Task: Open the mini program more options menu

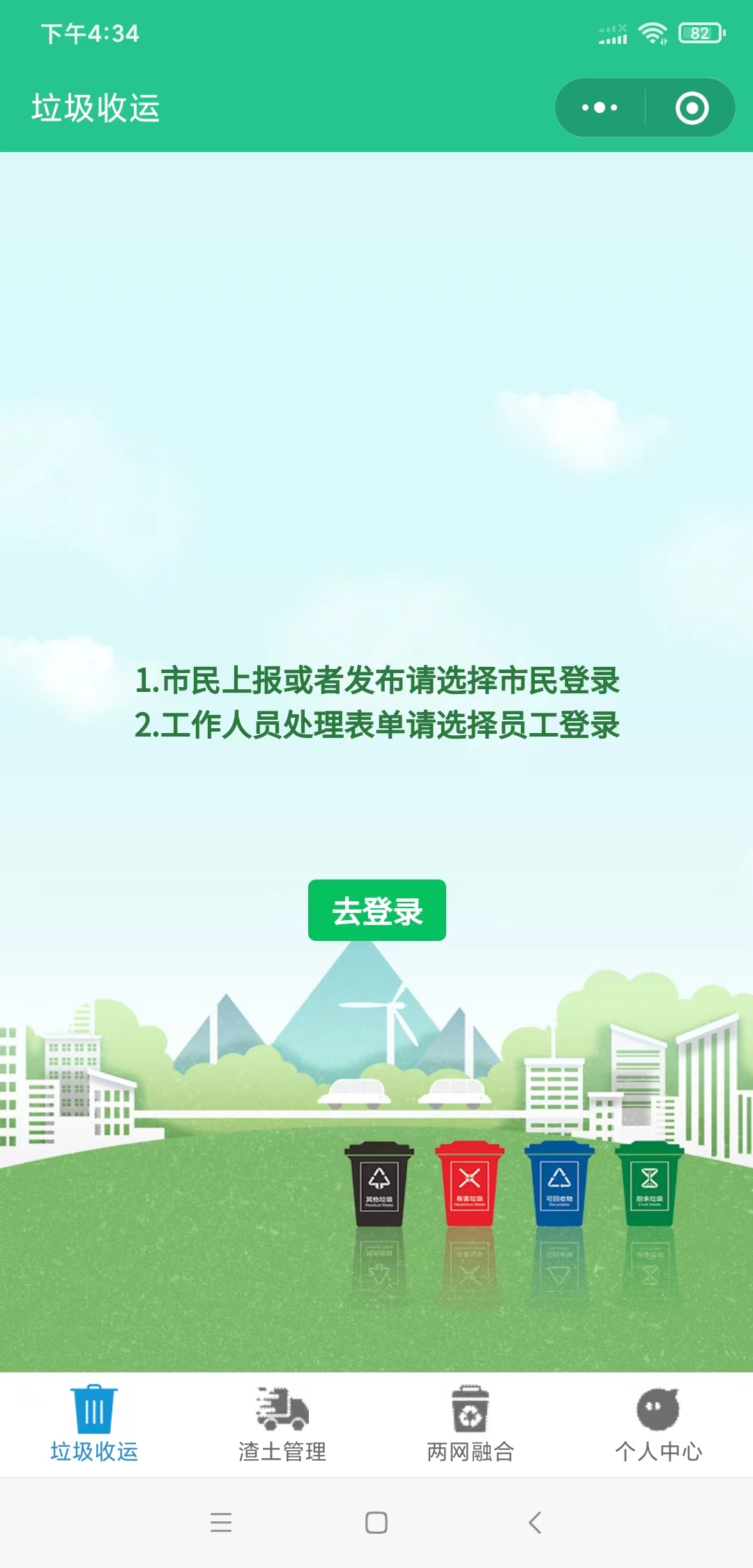Action: point(600,108)
